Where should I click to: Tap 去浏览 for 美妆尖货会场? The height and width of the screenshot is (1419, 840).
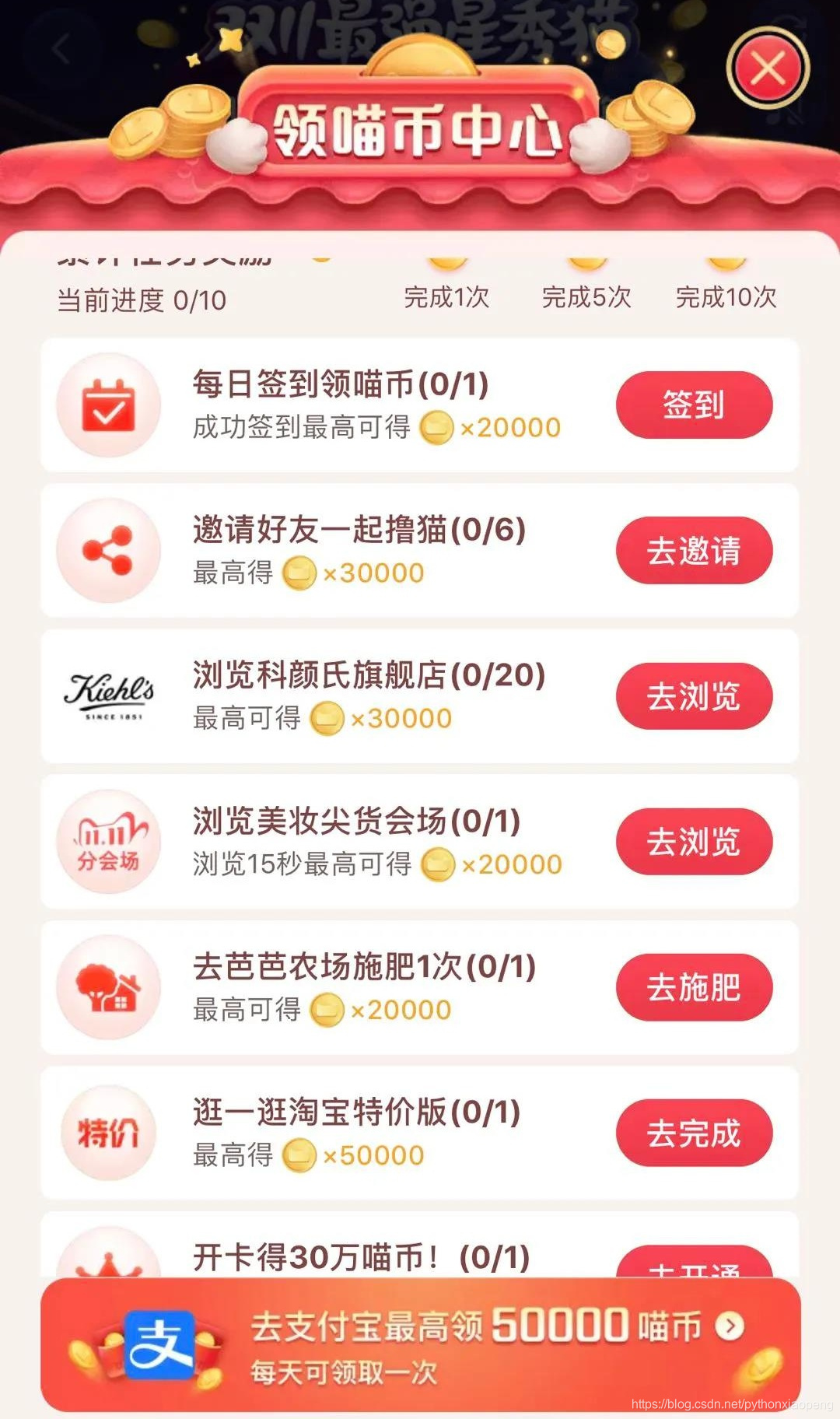[694, 842]
